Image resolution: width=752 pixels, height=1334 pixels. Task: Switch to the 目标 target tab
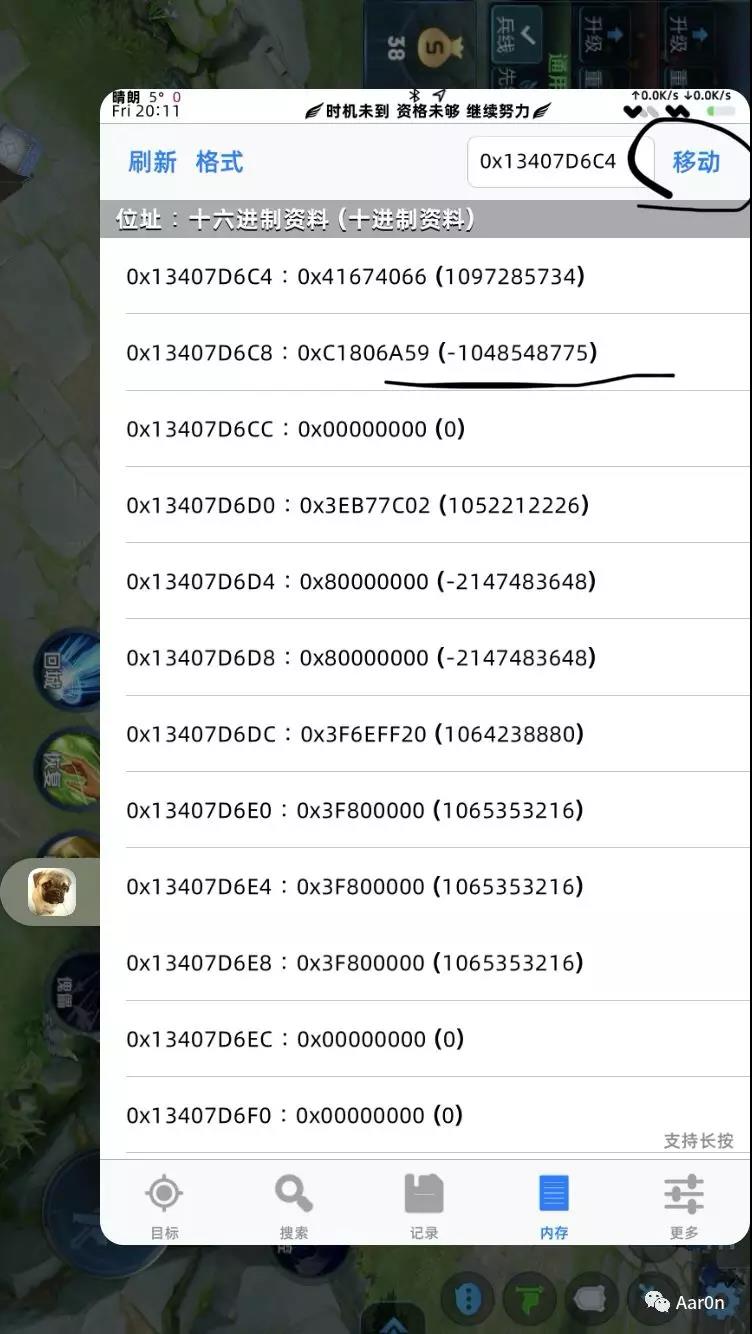[164, 1205]
